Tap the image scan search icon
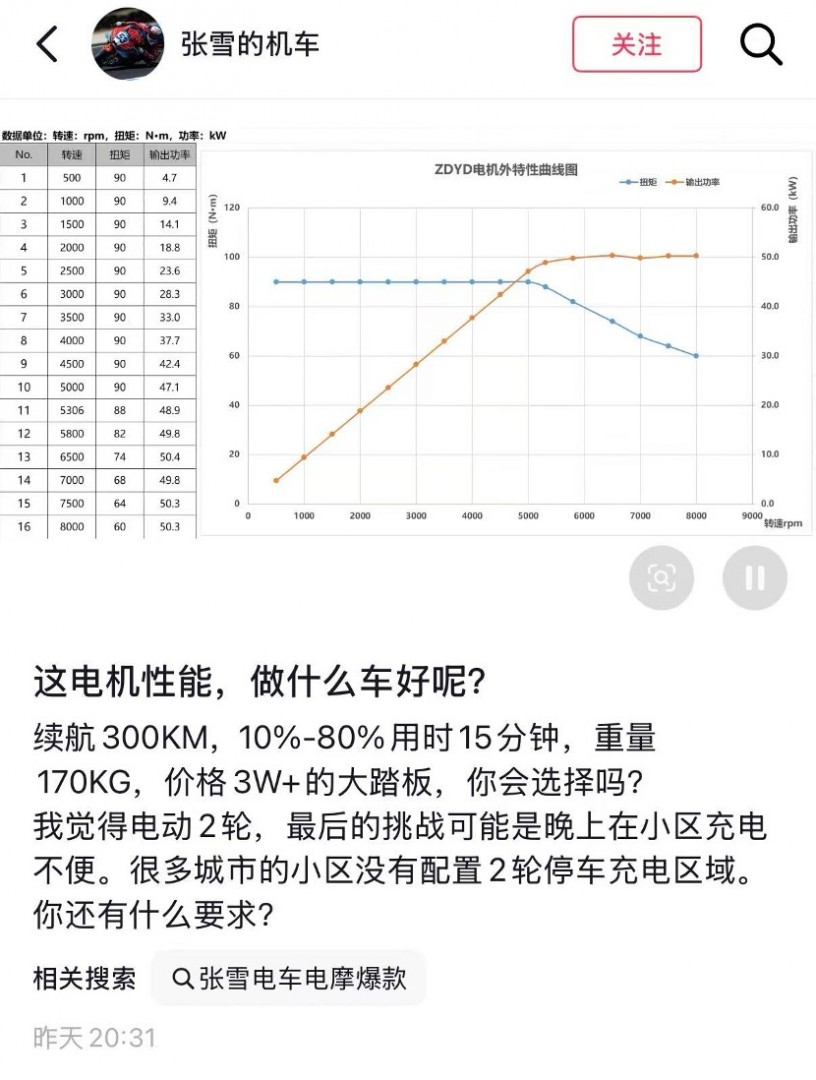Viewport: 816px width, 1080px height. click(661, 578)
